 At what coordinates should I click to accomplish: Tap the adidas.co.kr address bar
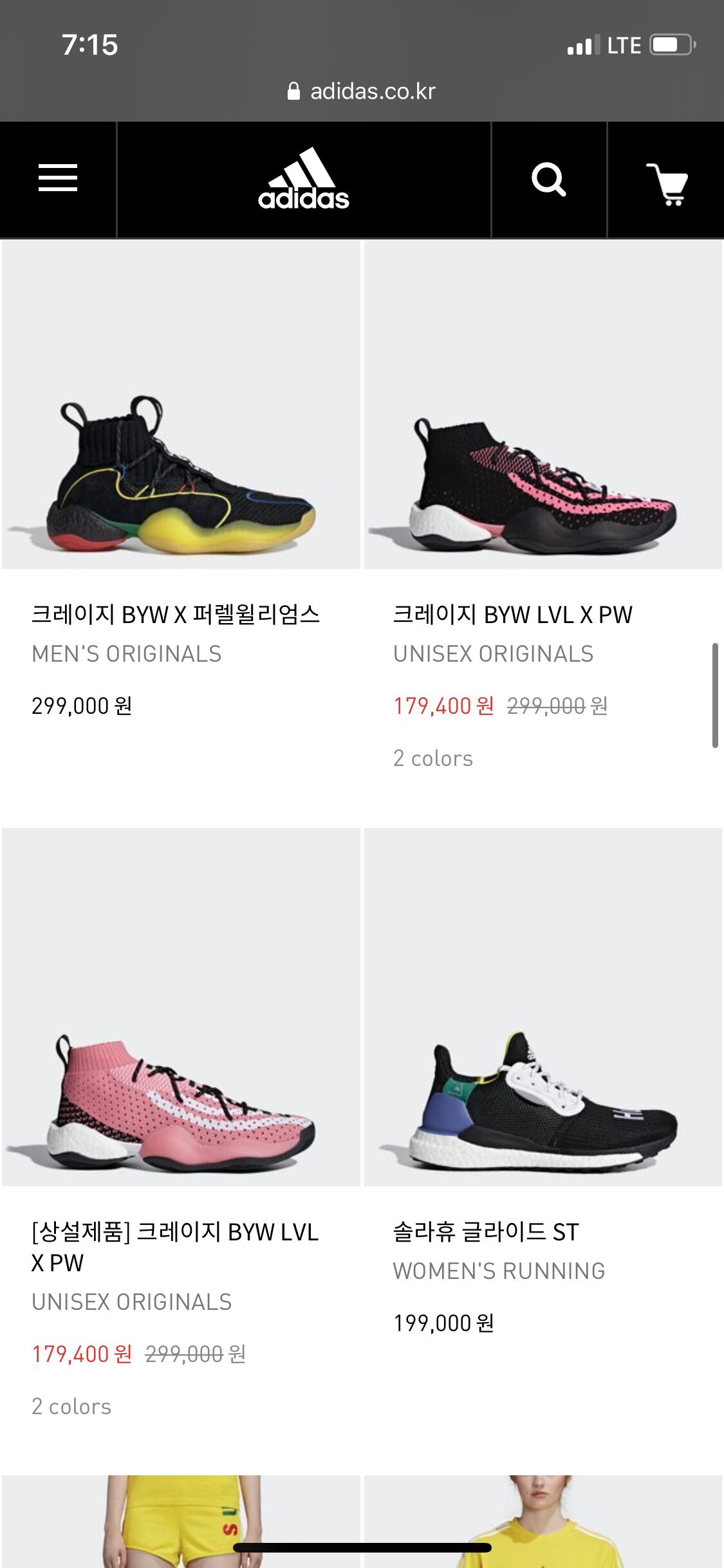[x=362, y=91]
